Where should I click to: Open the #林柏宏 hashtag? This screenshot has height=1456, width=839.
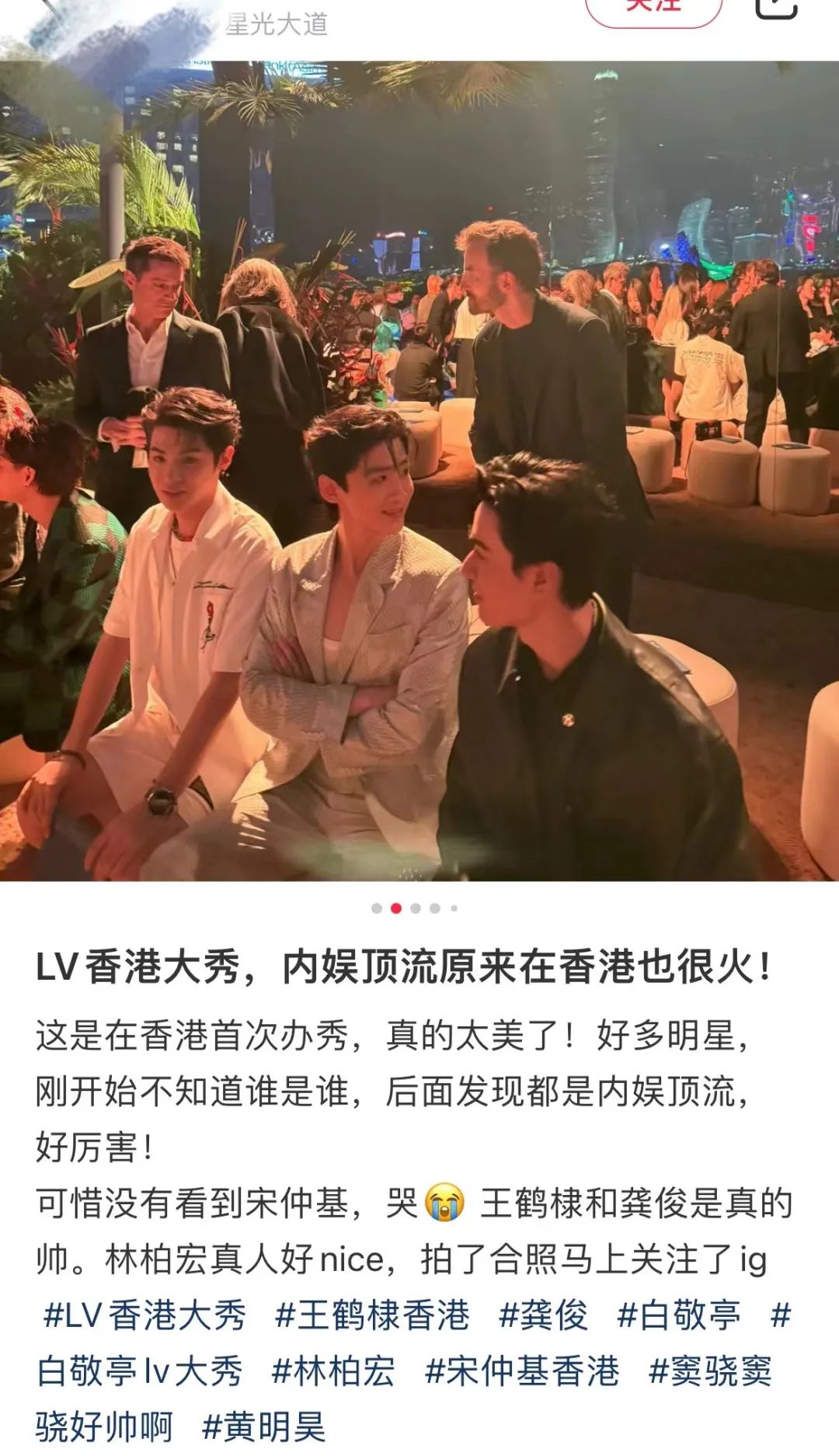tap(333, 1371)
